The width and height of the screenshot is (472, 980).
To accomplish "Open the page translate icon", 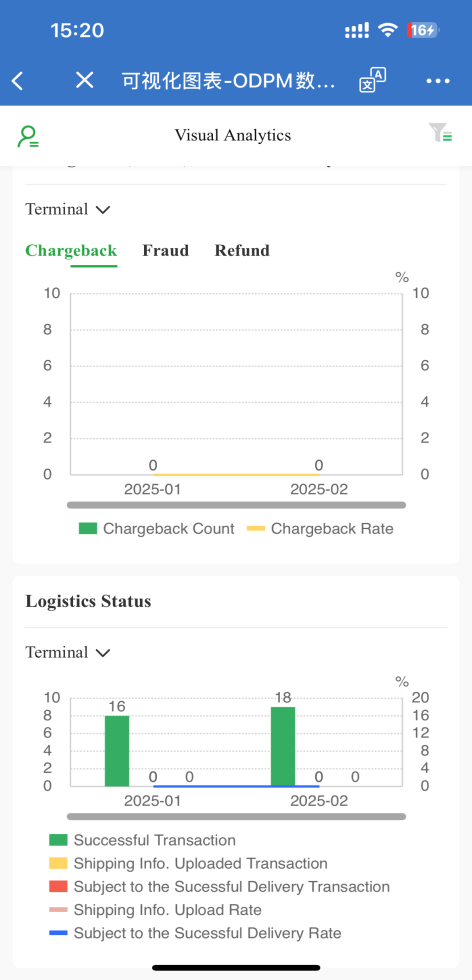I will (373, 81).
